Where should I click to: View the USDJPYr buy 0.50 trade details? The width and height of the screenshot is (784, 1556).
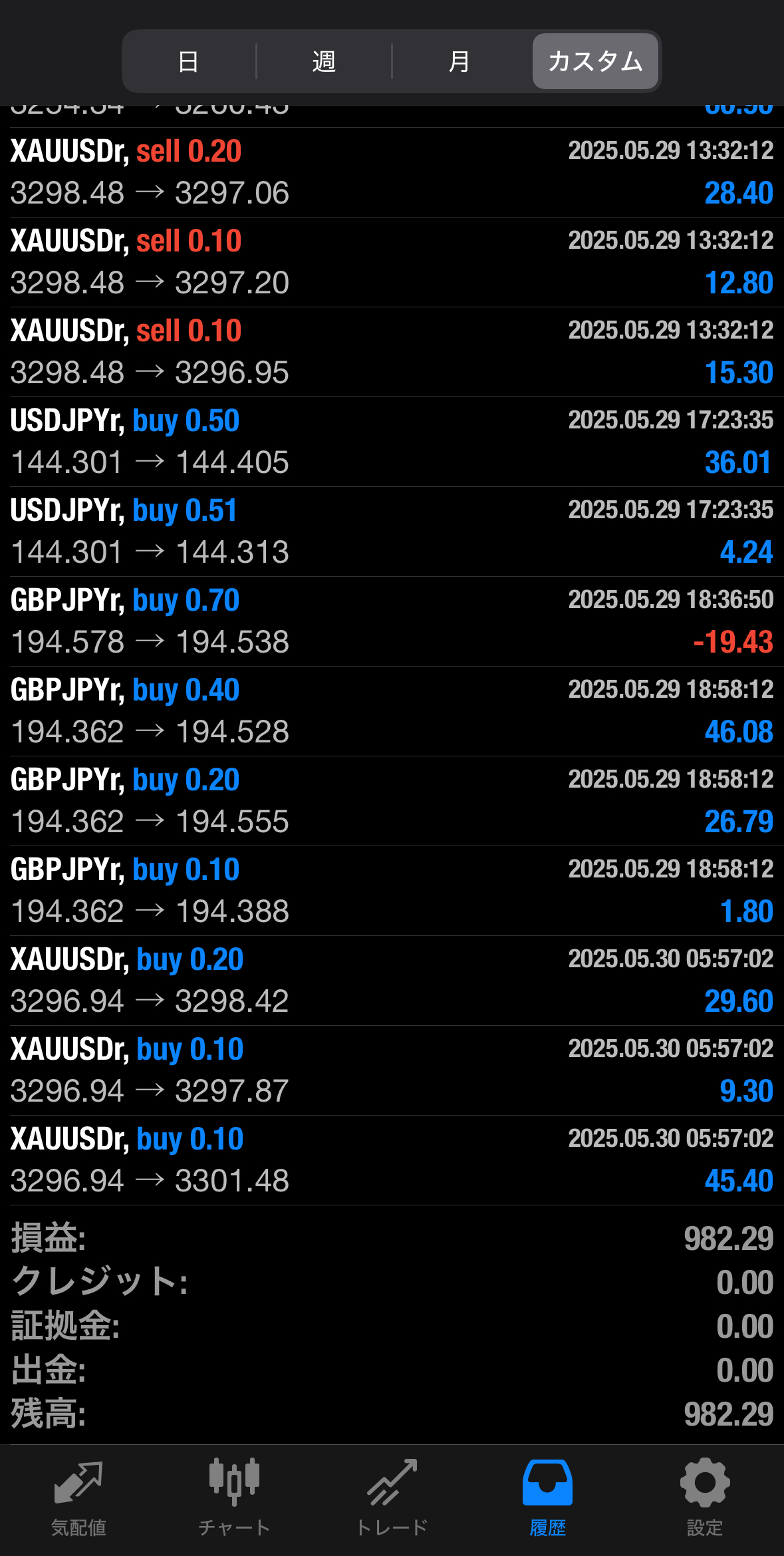pyautogui.click(x=392, y=442)
